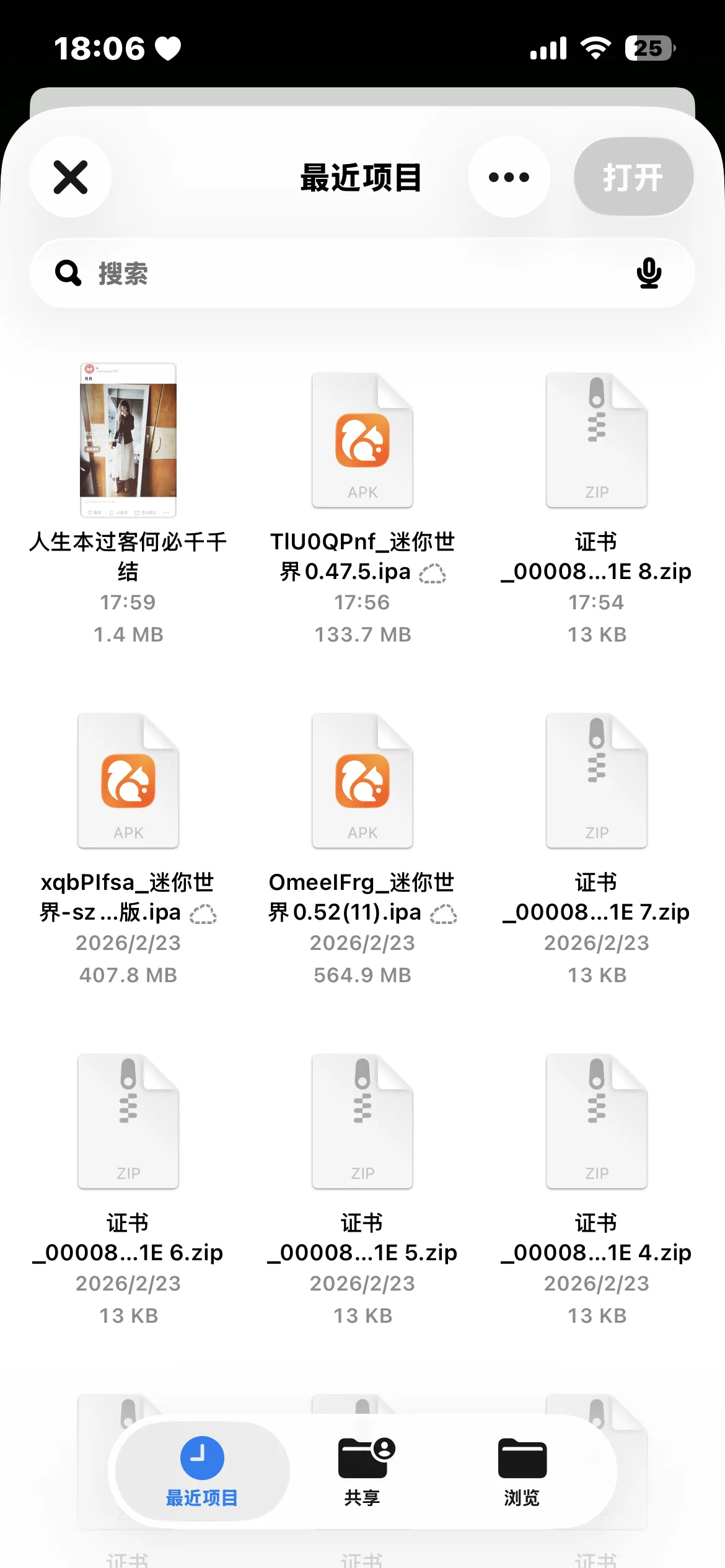Tap the microphone icon for voice search

coord(649,273)
